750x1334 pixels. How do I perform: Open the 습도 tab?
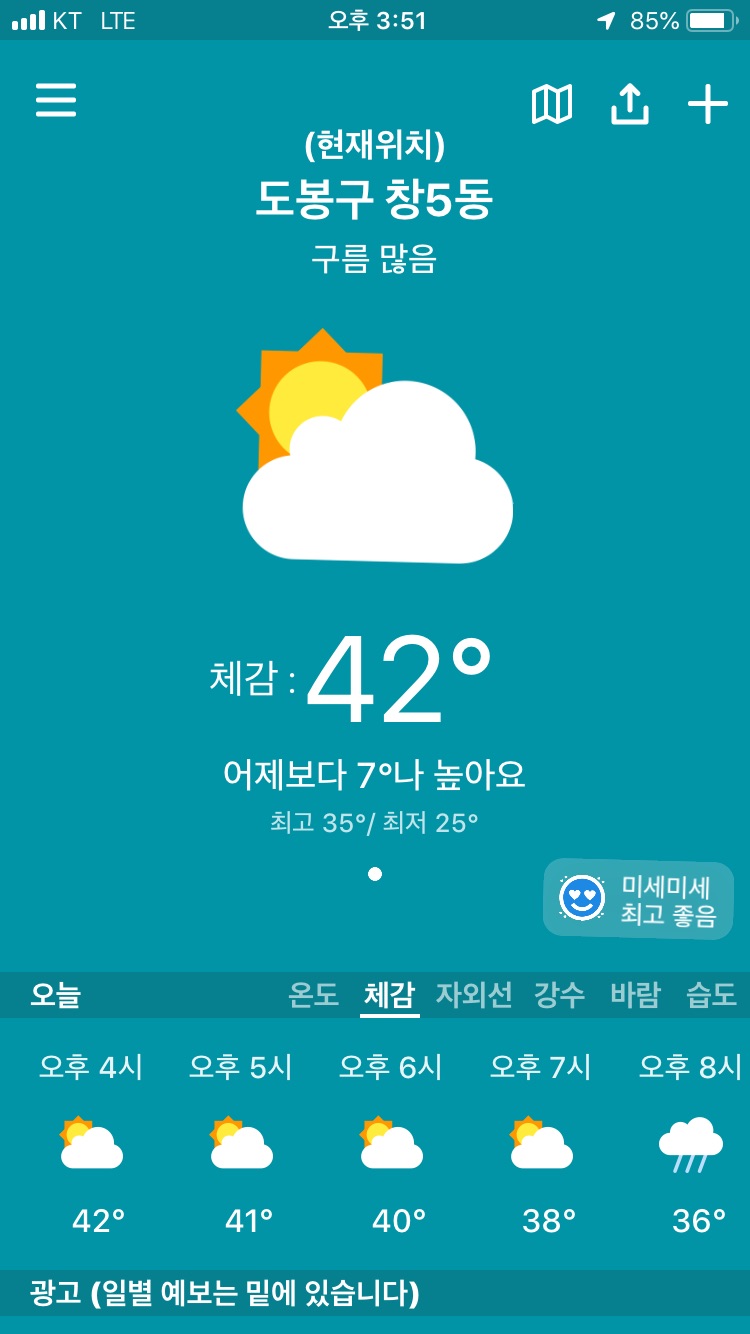(x=711, y=995)
